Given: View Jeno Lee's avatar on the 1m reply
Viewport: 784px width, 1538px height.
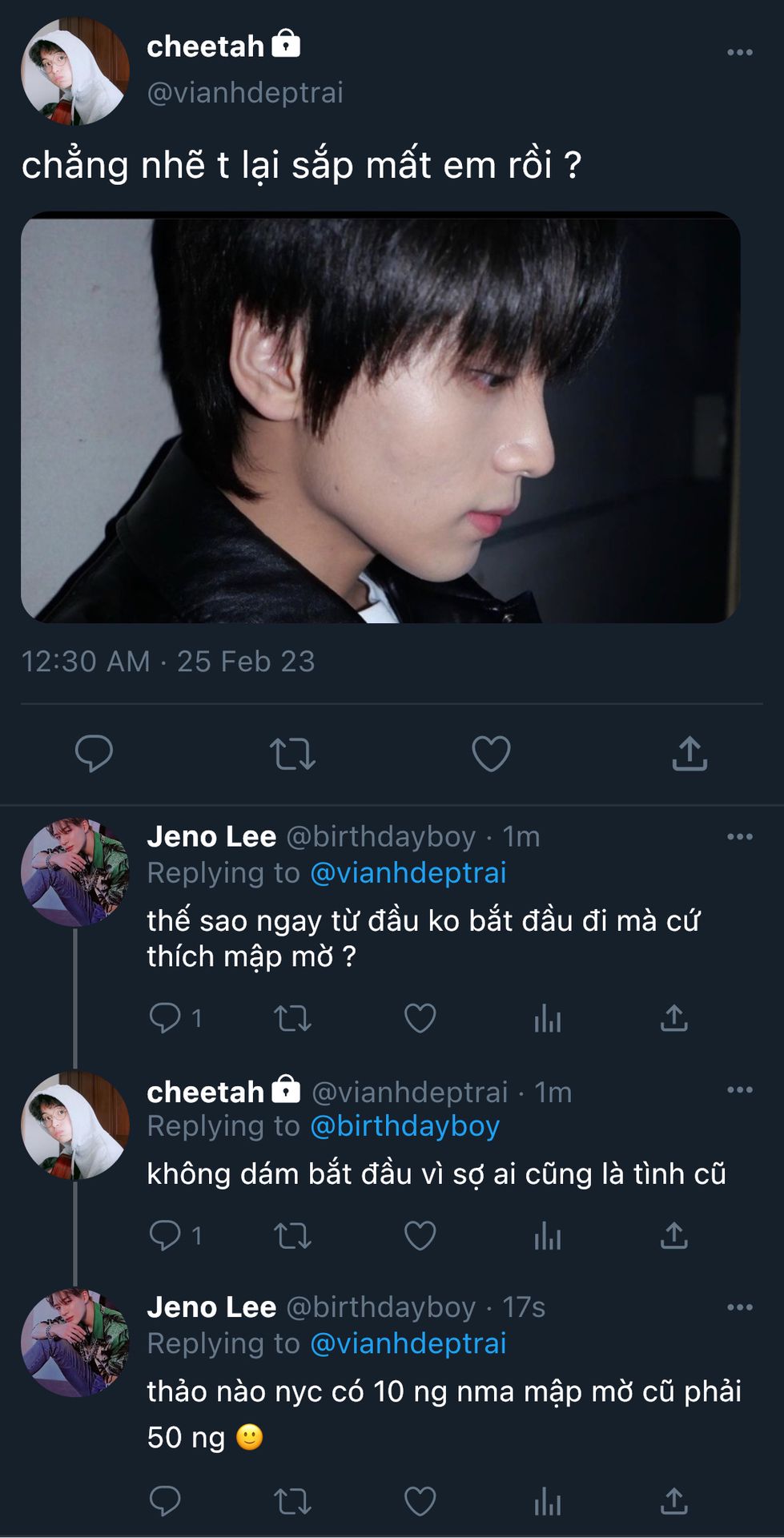Looking at the screenshot, I should (x=74, y=872).
